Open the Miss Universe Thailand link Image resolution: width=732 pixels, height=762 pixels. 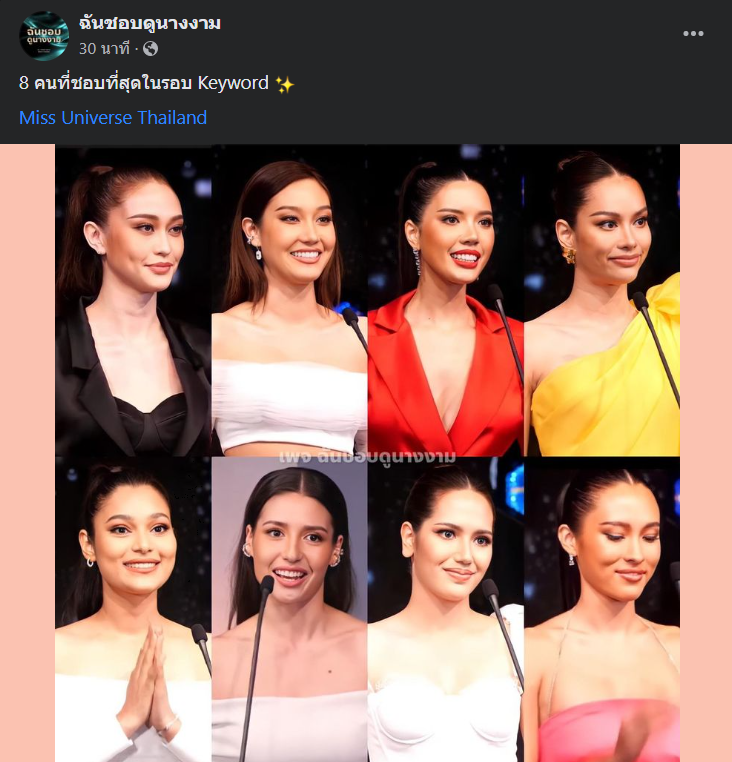pyautogui.click(x=113, y=118)
